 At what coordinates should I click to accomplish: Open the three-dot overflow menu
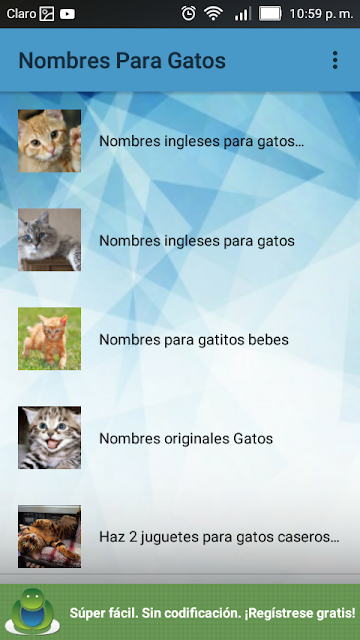[x=335, y=60]
